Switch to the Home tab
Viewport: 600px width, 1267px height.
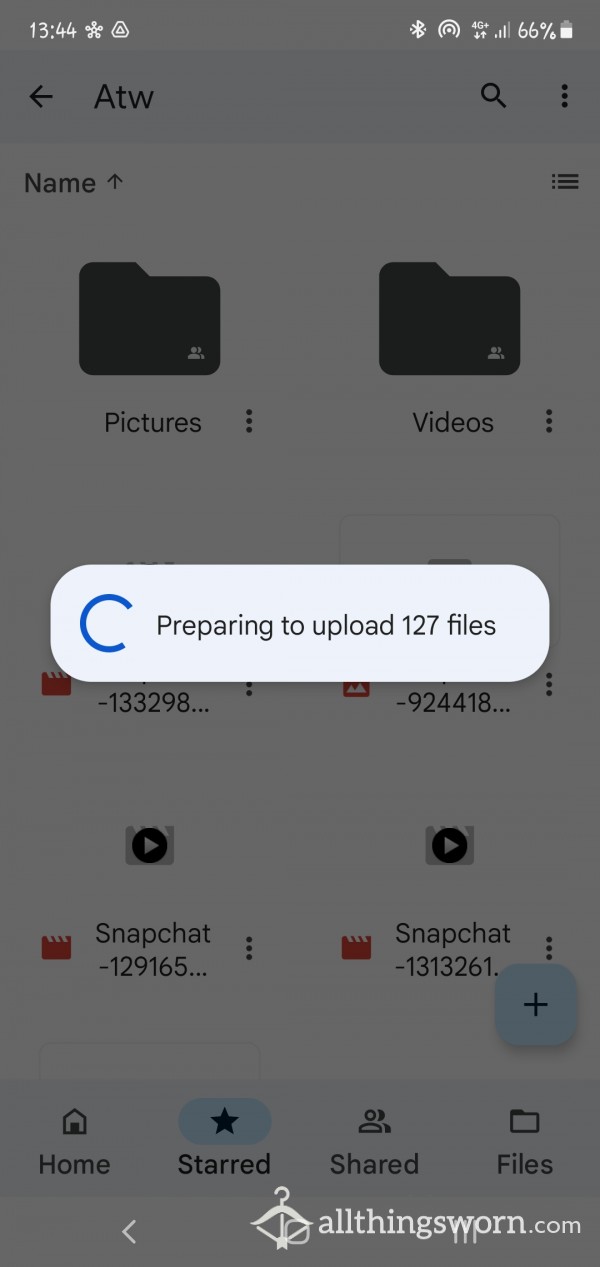tap(74, 1143)
